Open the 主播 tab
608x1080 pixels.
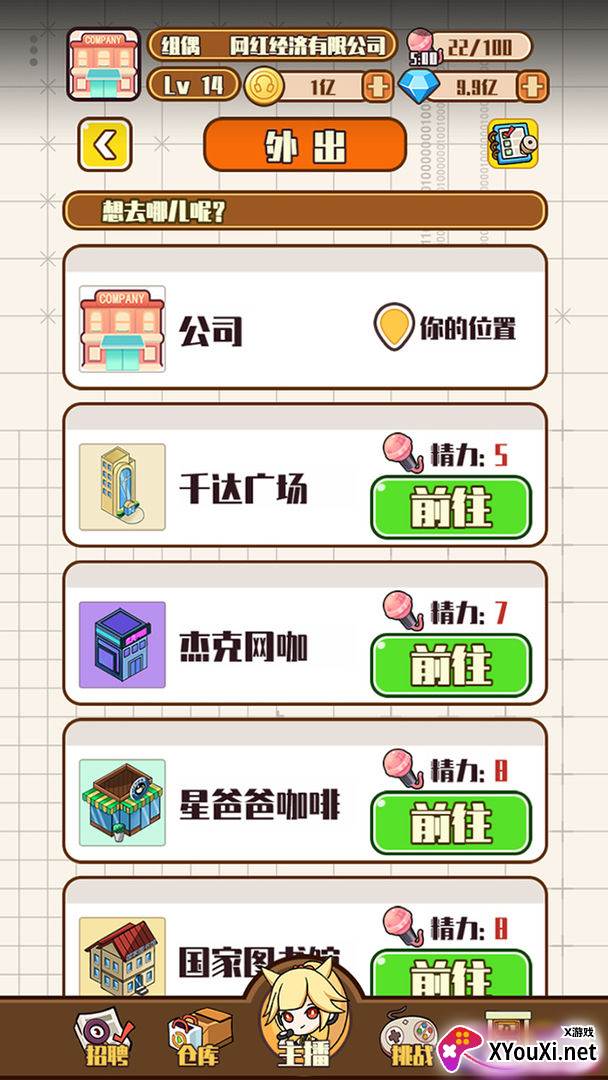pyautogui.click(x=304, y=1019)
